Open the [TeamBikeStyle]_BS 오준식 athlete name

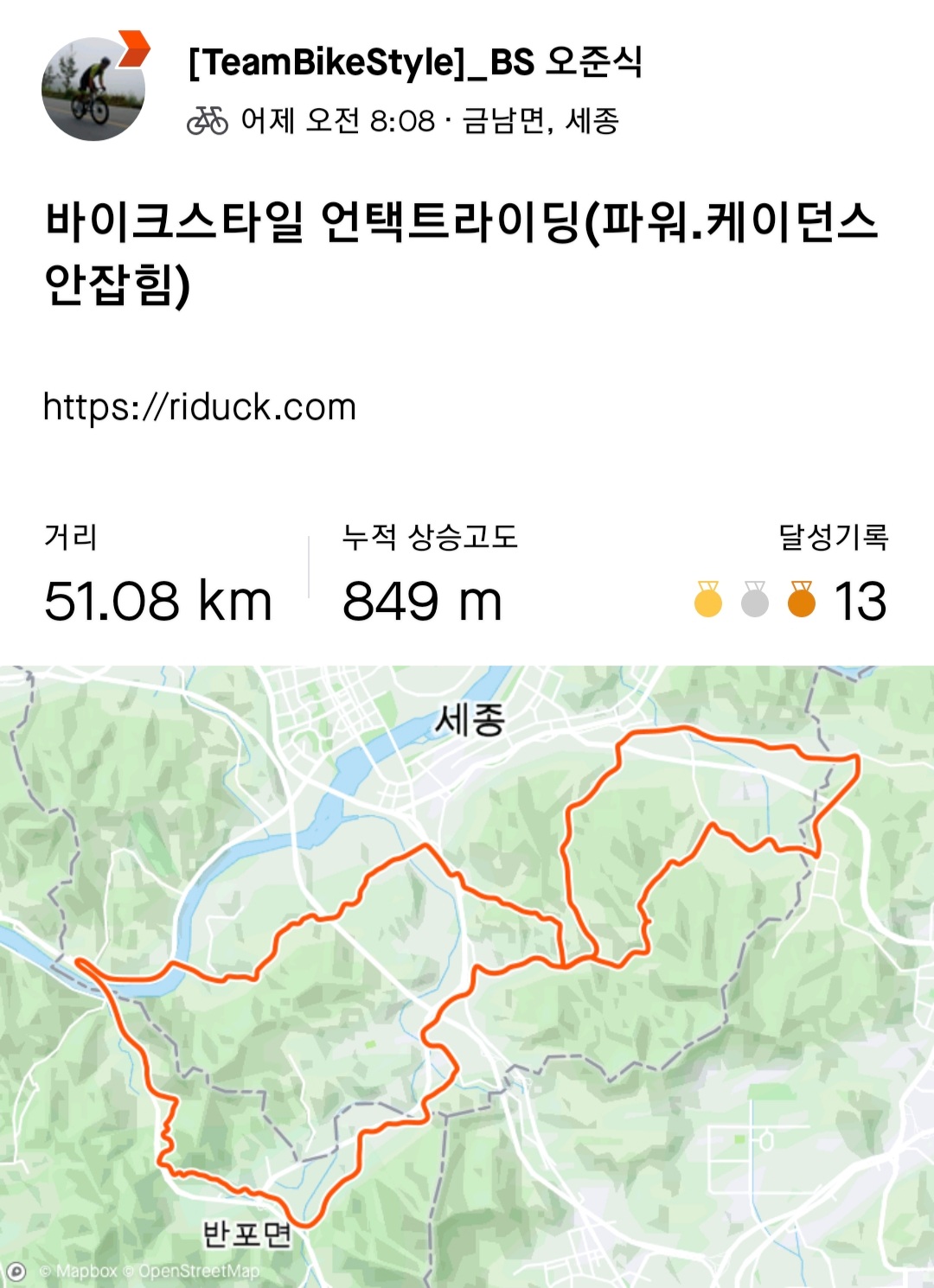pyautogui.click(x=415, y=62)
